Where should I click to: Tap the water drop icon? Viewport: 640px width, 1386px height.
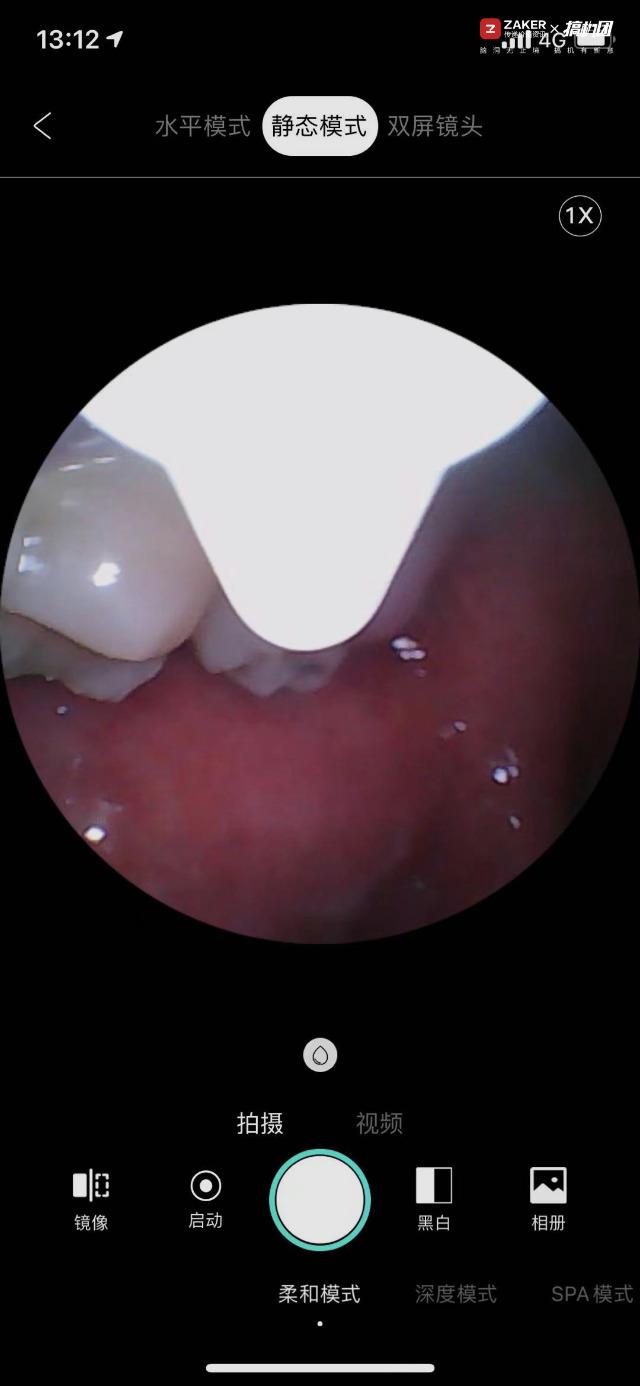coord(320,1055)
